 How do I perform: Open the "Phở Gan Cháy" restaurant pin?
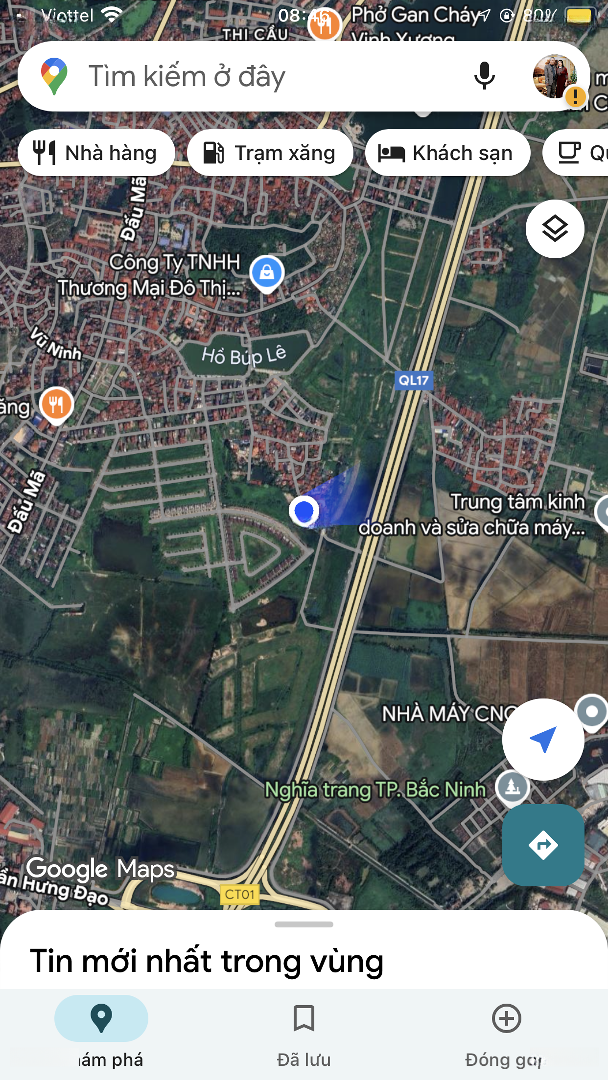pyautogui.click(x=322, y=22)
